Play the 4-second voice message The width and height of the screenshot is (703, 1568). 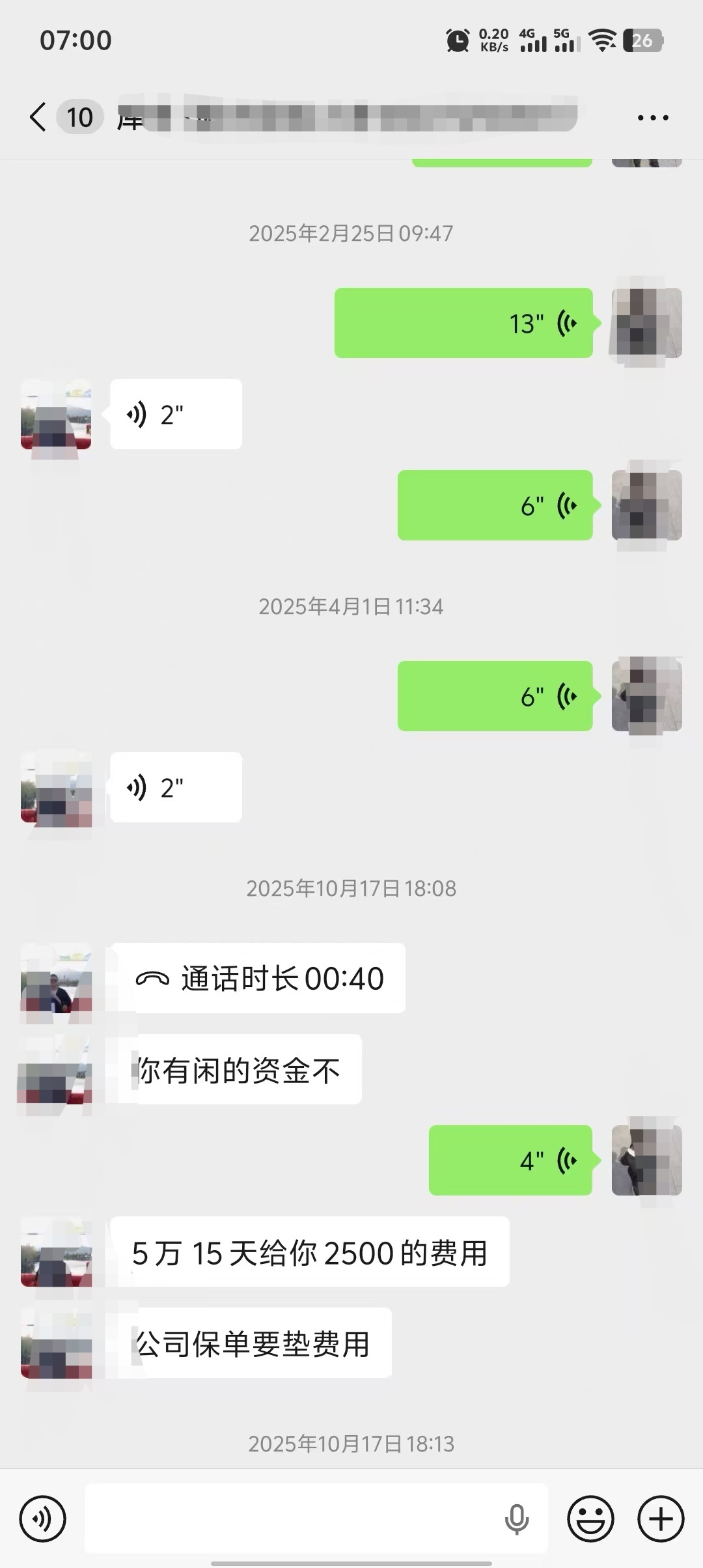510,1160
